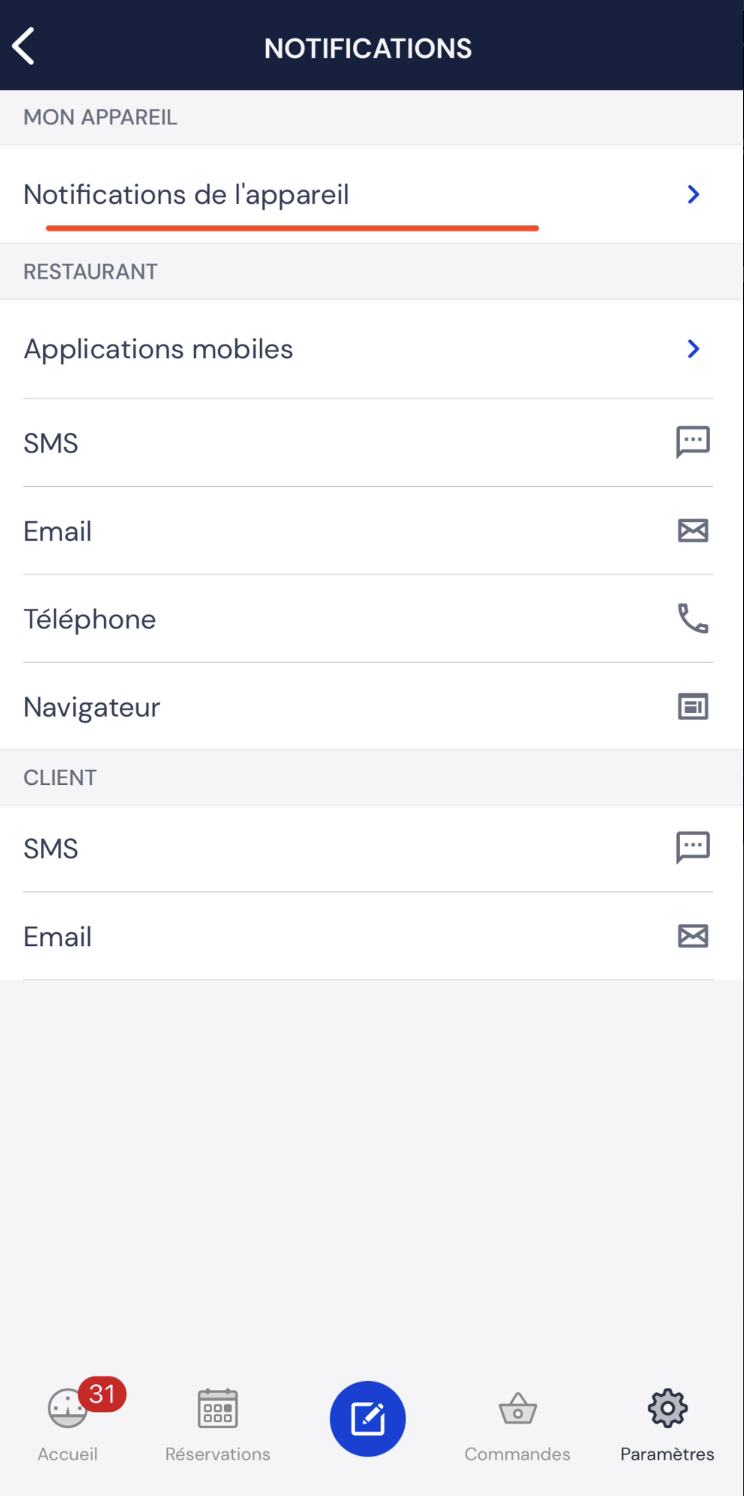Switch to the Paramètres tab
Screen dimensions: 744x1496
667,1424
